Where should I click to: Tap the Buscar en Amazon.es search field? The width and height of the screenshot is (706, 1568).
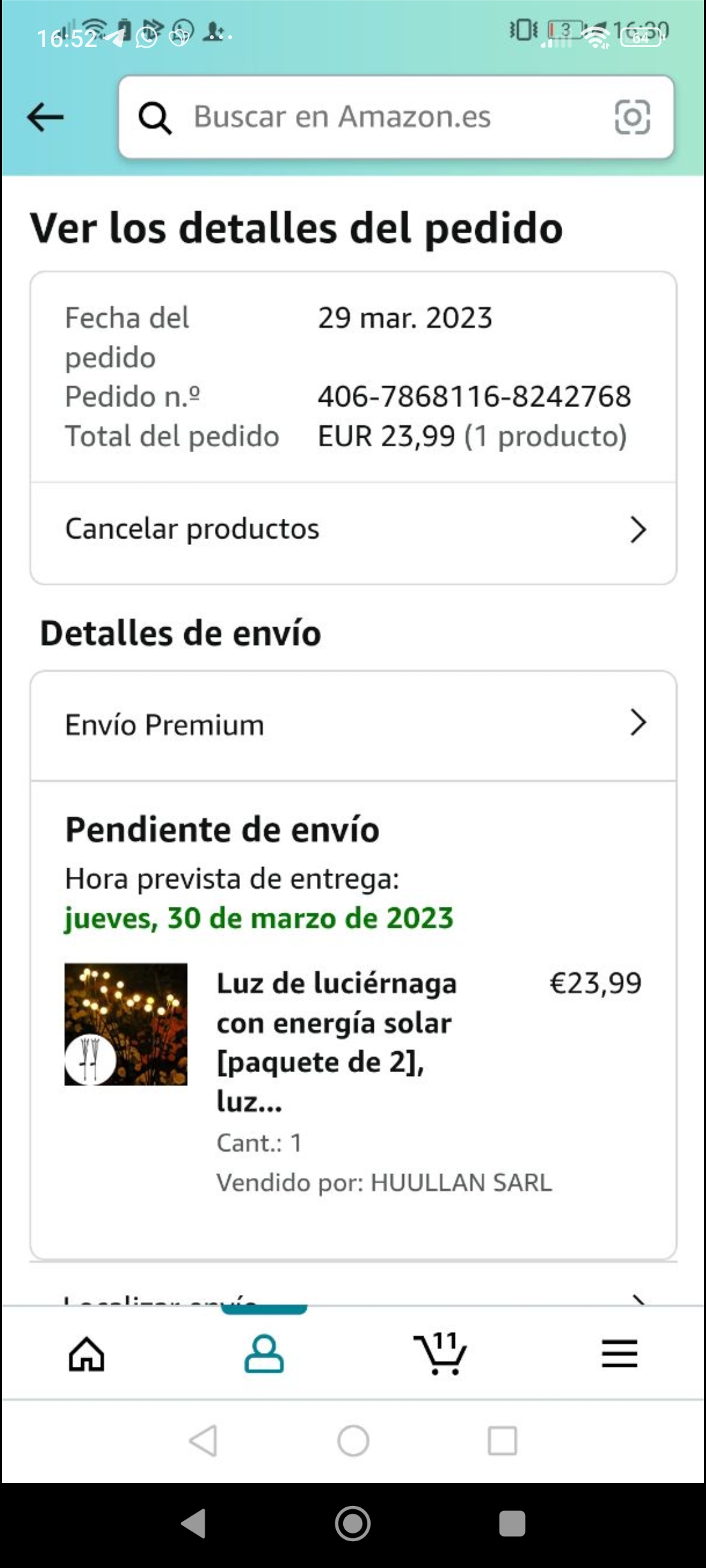(x=366, y=118)
